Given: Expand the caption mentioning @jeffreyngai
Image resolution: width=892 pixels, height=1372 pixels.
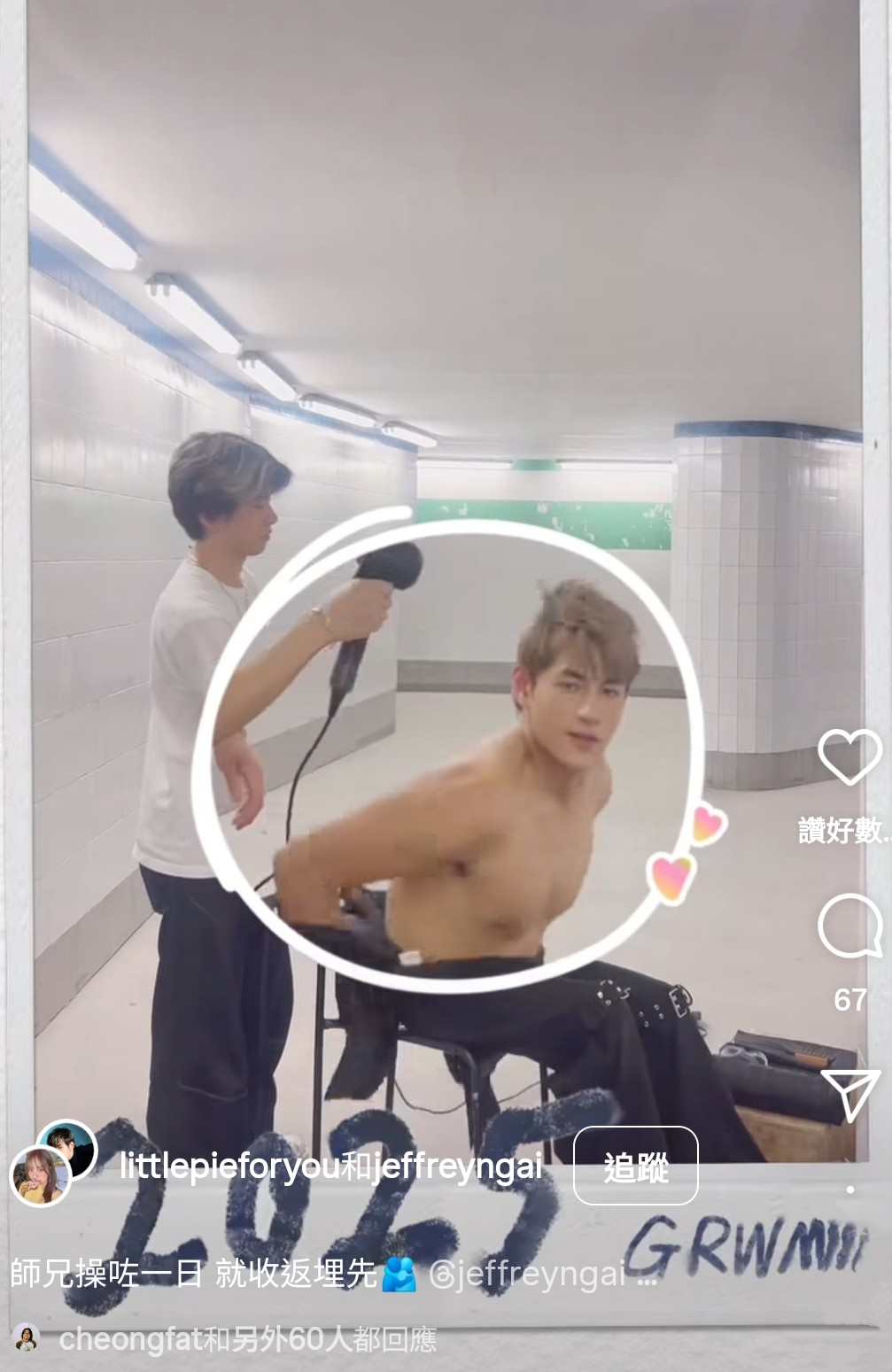Looking at the screenshot, I should pyautogui.click(x=332, y=1274).
